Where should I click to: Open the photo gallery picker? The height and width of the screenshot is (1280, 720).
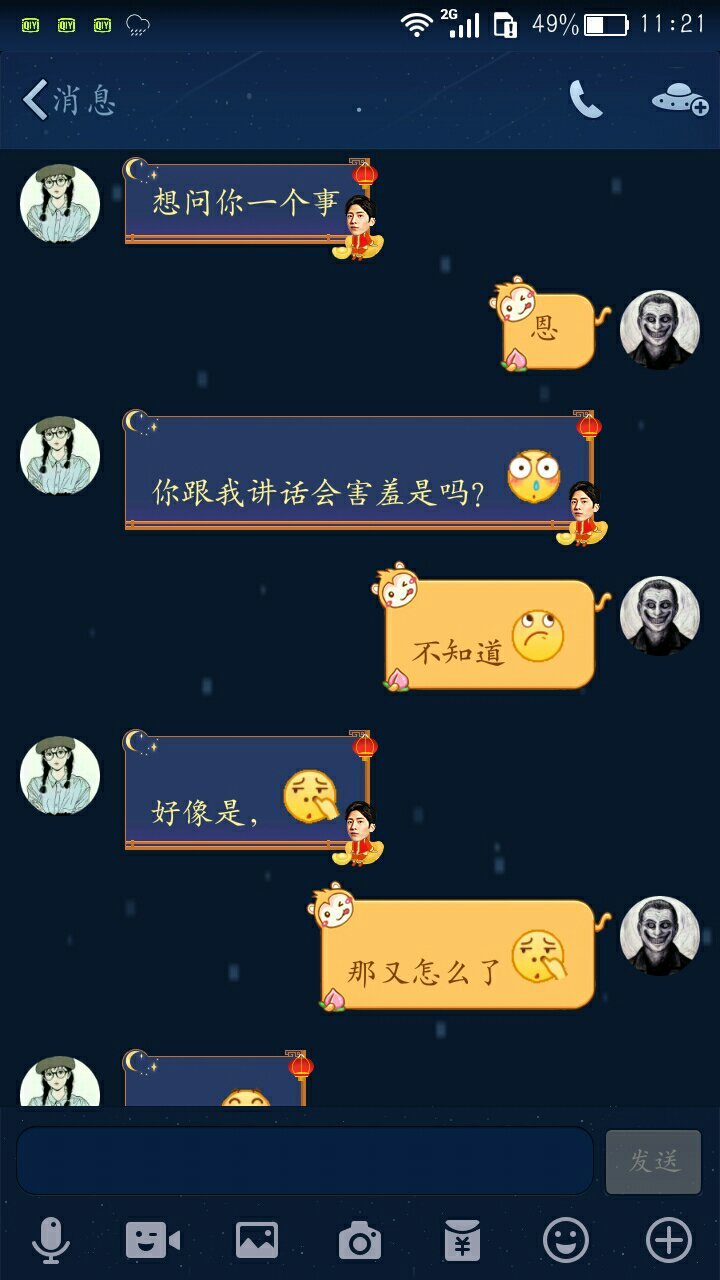click(x=257, y=1241)
